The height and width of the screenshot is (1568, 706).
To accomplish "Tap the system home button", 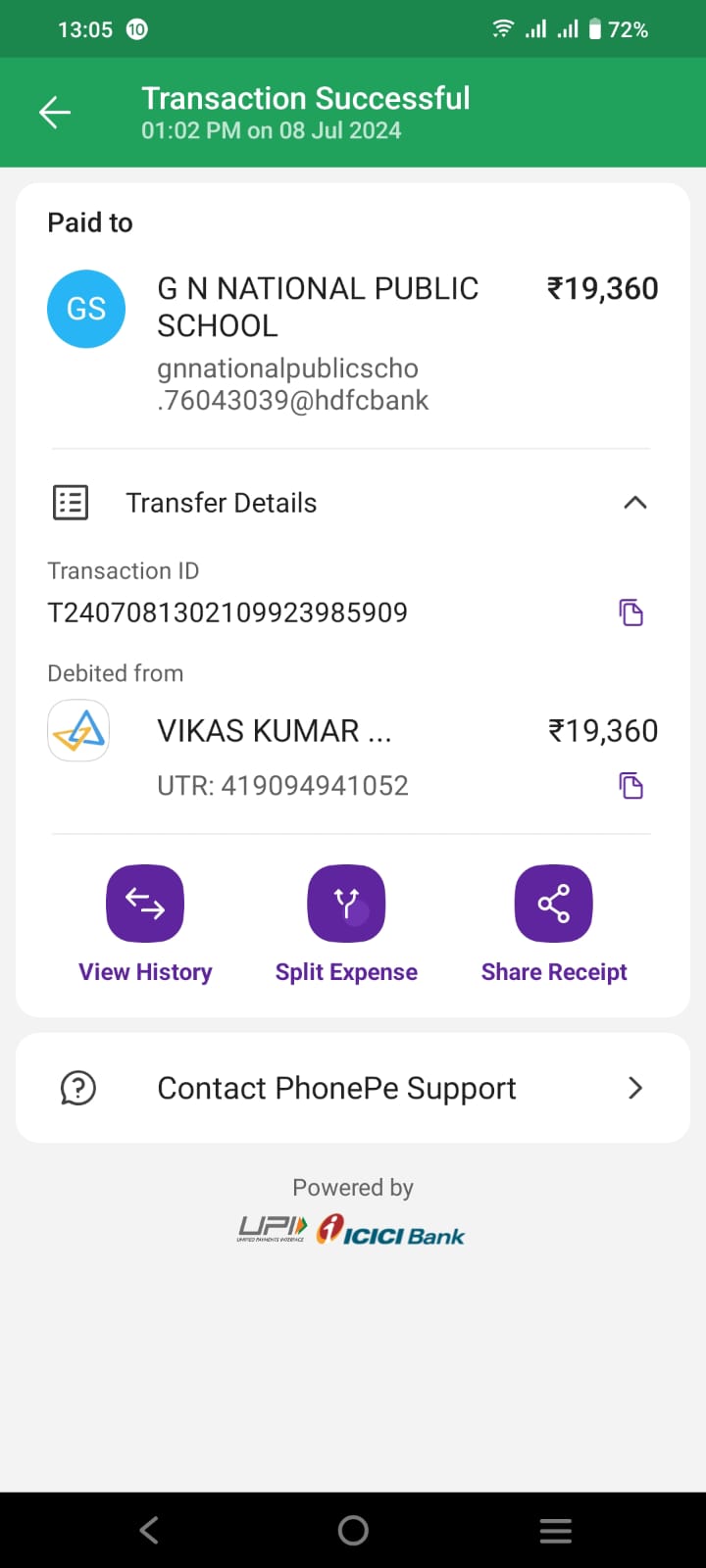I will (x=353, y=1530).
